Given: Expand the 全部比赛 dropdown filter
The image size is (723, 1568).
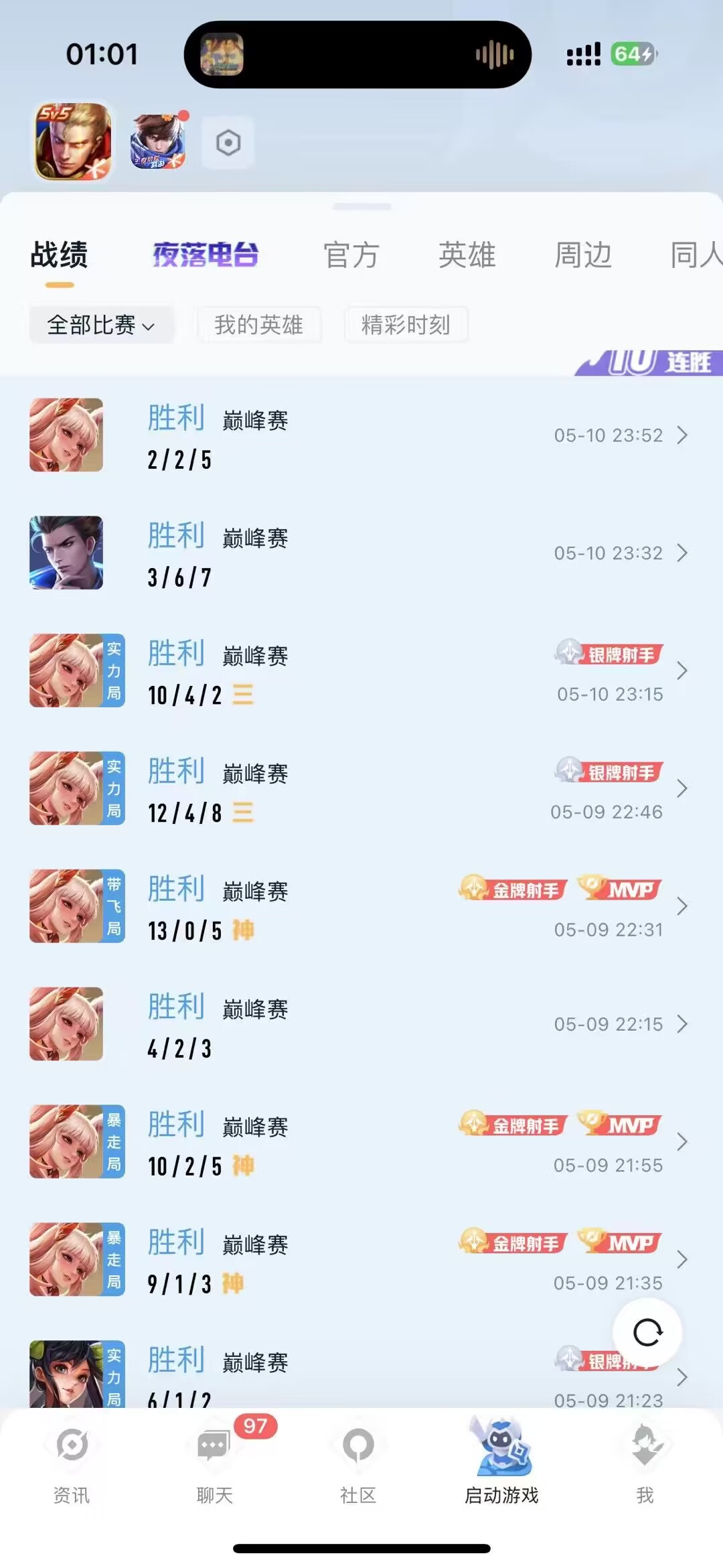Looking at the screenshot, I should [101, 325].
